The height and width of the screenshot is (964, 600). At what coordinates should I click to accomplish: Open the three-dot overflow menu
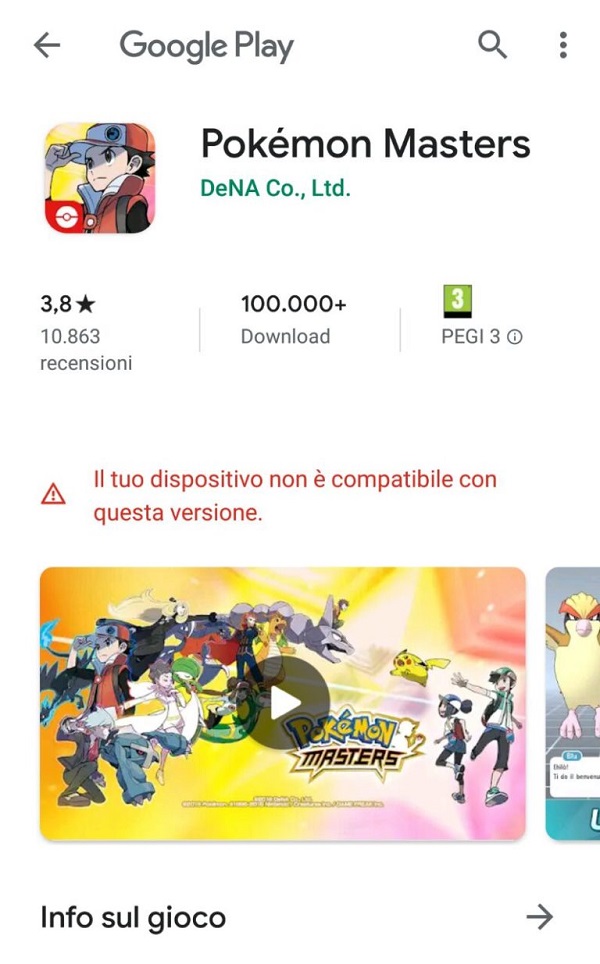[563, 45]
